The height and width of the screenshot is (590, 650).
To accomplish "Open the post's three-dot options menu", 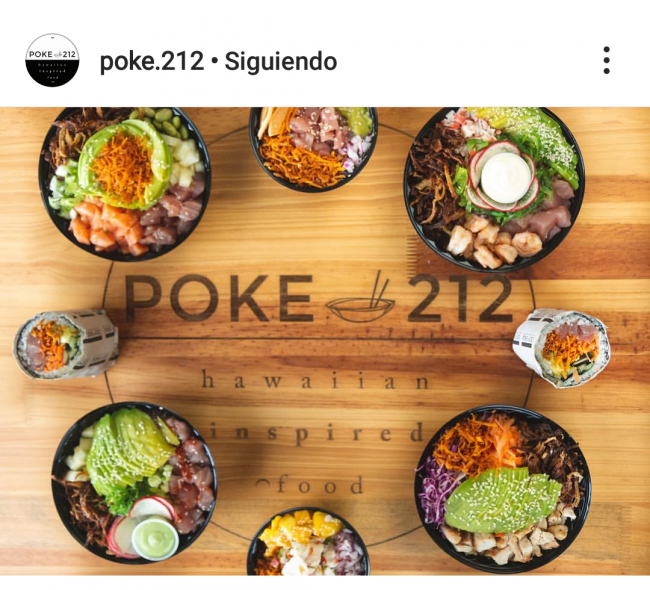I will [606, 61].
